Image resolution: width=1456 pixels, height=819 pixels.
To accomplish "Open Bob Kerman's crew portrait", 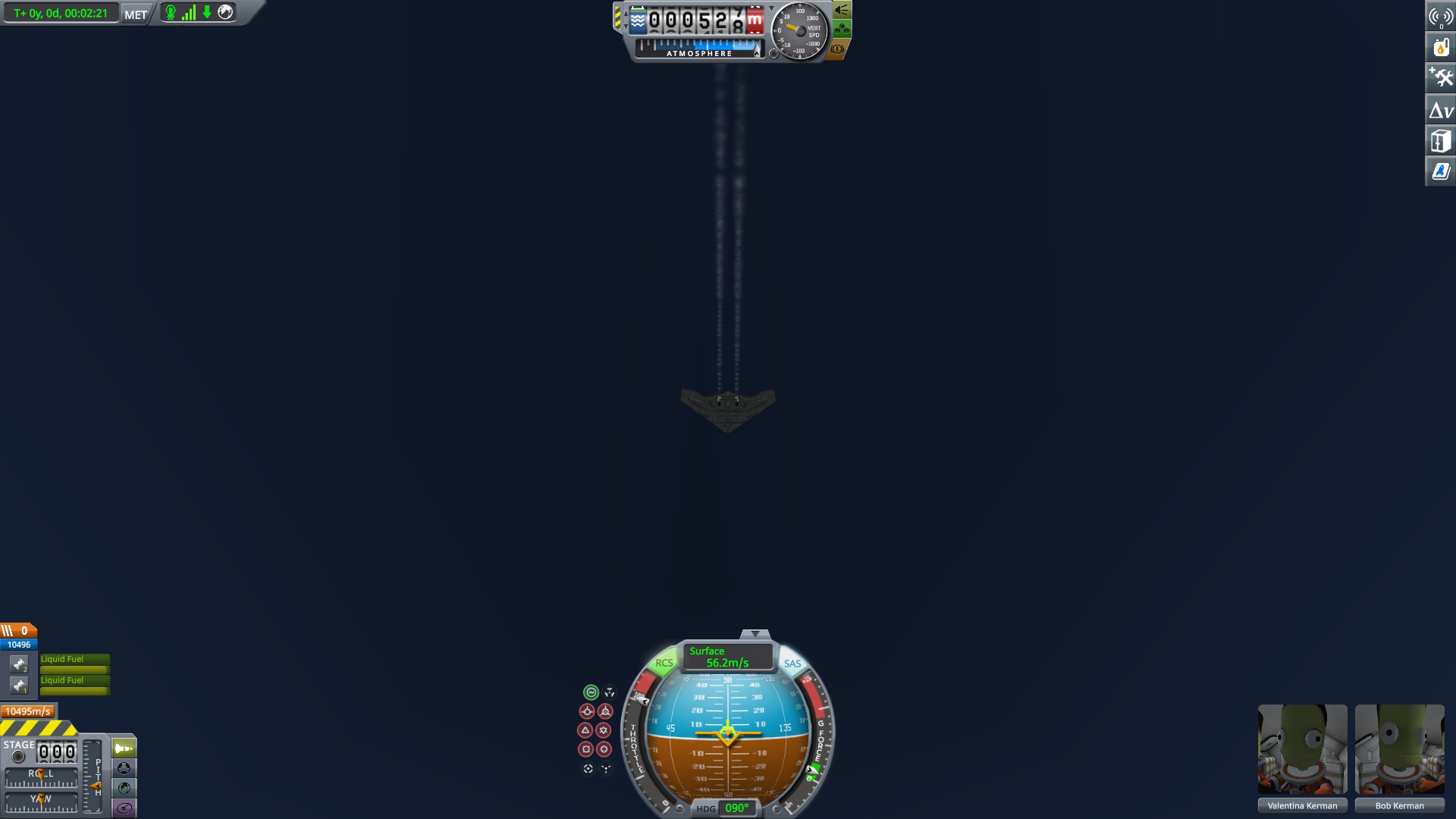I will [x=1399, y=749].
